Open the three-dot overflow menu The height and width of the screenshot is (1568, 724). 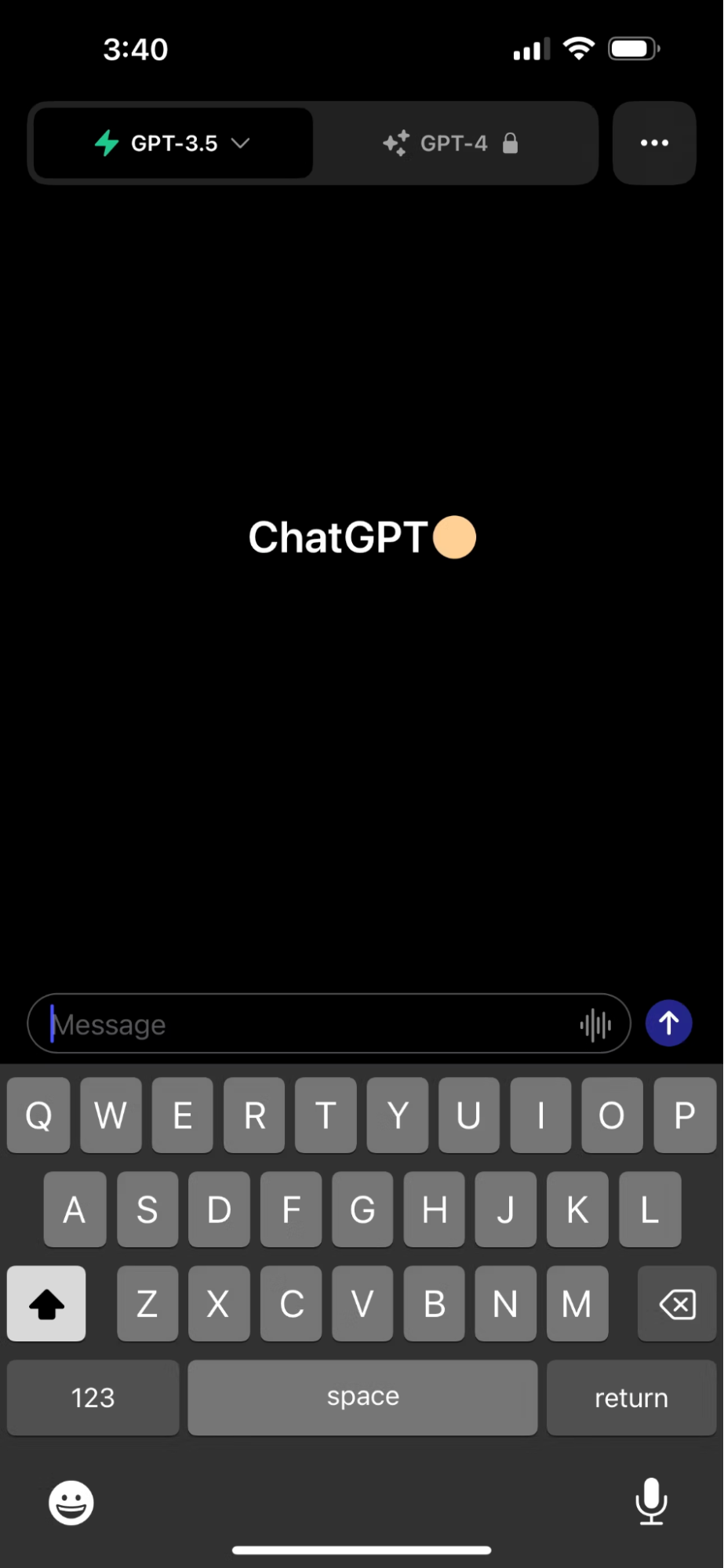coord(654,143)
